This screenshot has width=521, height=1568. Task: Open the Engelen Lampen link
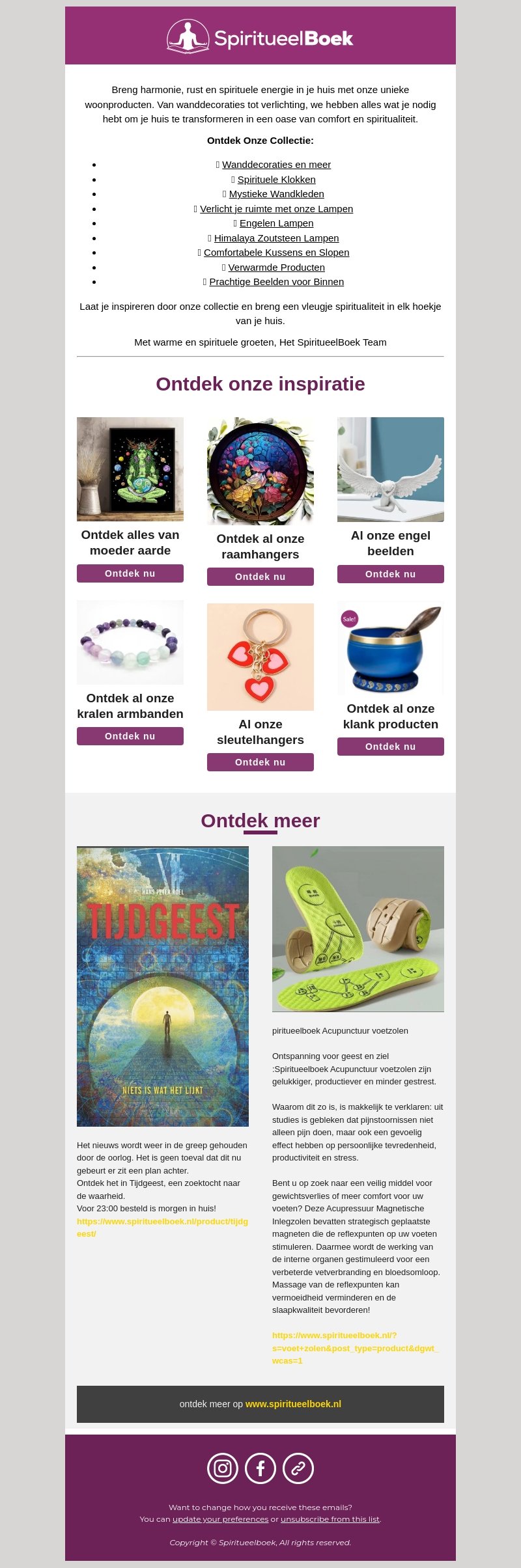pyautogui.click(x=276, y=223)
